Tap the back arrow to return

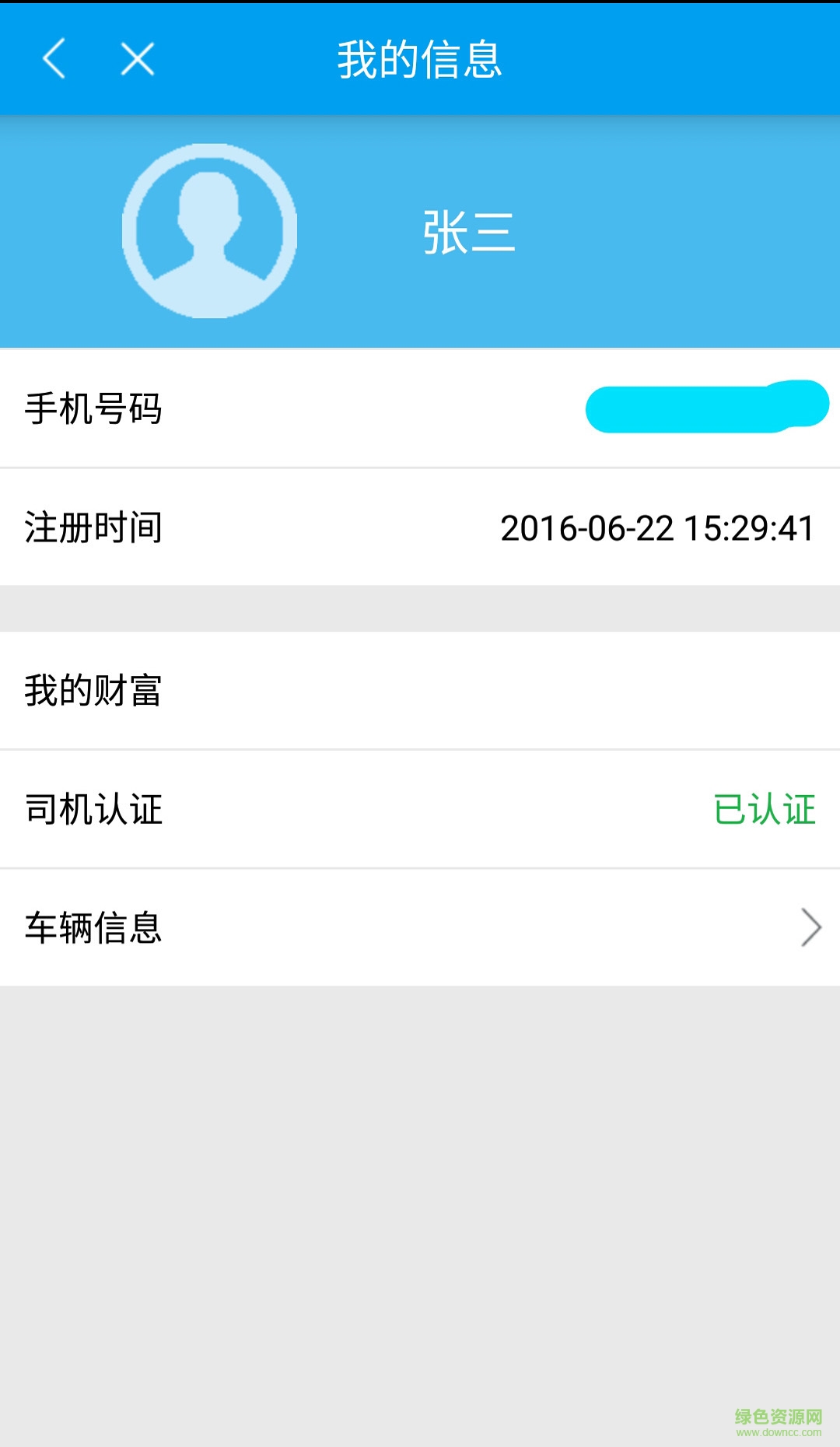click(54, 58)
